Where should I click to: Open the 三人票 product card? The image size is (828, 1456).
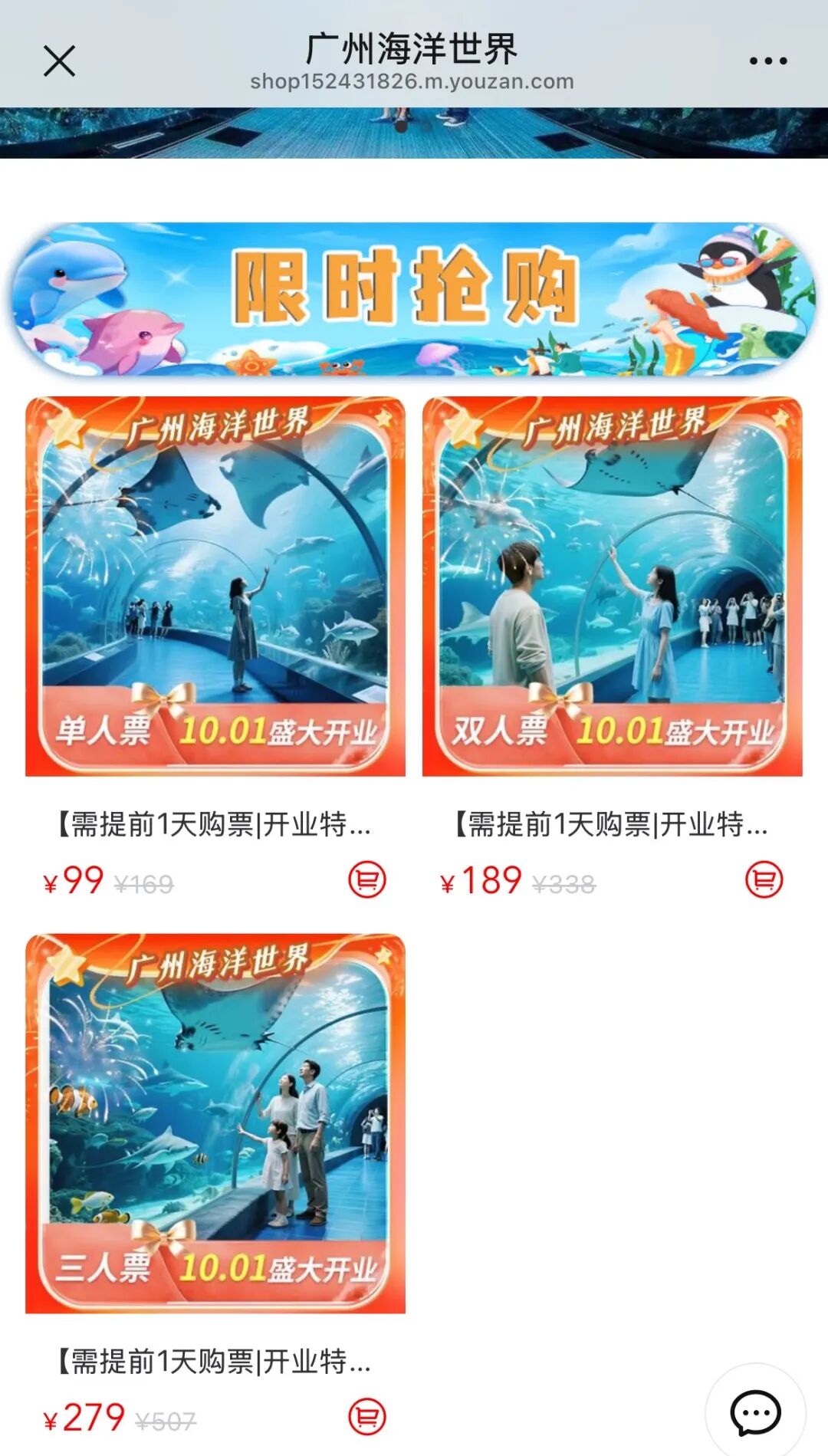[x=215, y=1123]
